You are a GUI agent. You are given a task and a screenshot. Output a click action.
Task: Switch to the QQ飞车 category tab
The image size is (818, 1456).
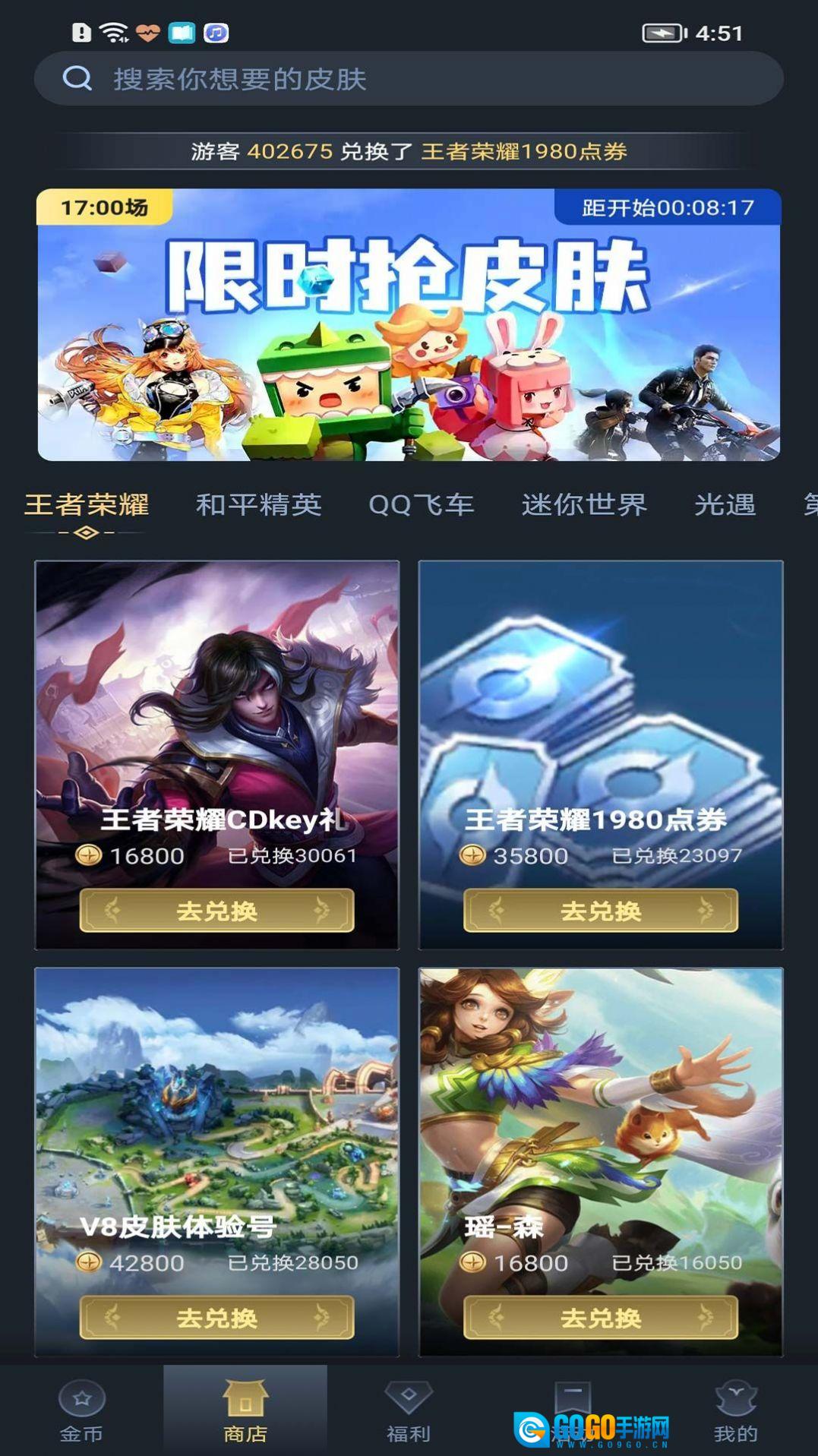click(x=422, y=504)
